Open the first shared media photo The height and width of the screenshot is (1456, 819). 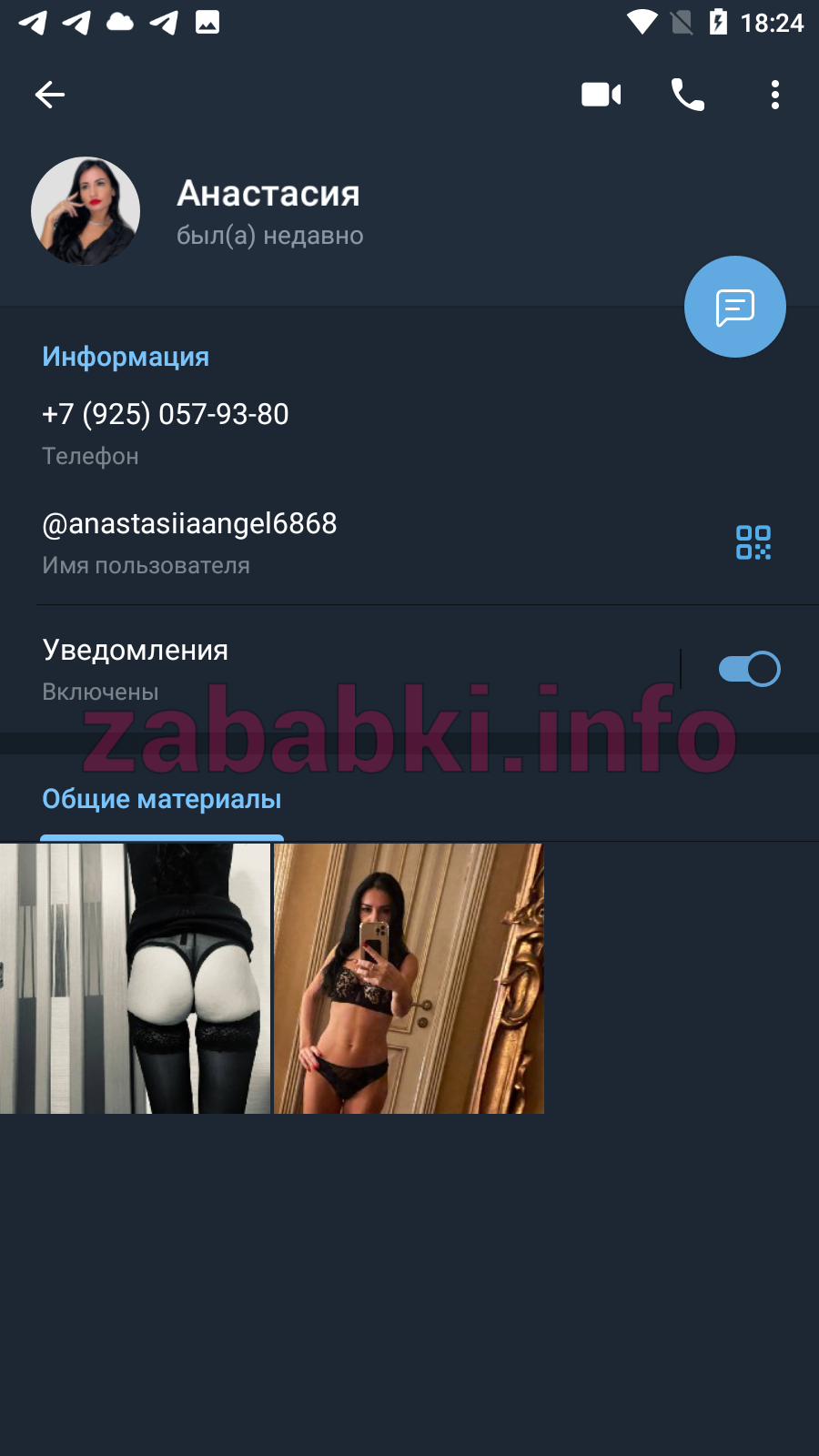135,978
